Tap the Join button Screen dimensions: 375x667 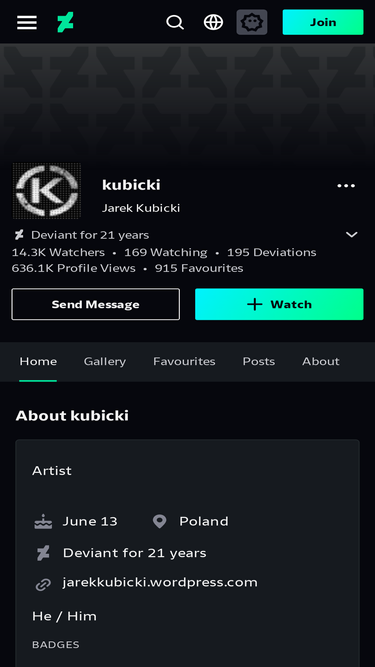pyautogui.click(x=323, y=22)
